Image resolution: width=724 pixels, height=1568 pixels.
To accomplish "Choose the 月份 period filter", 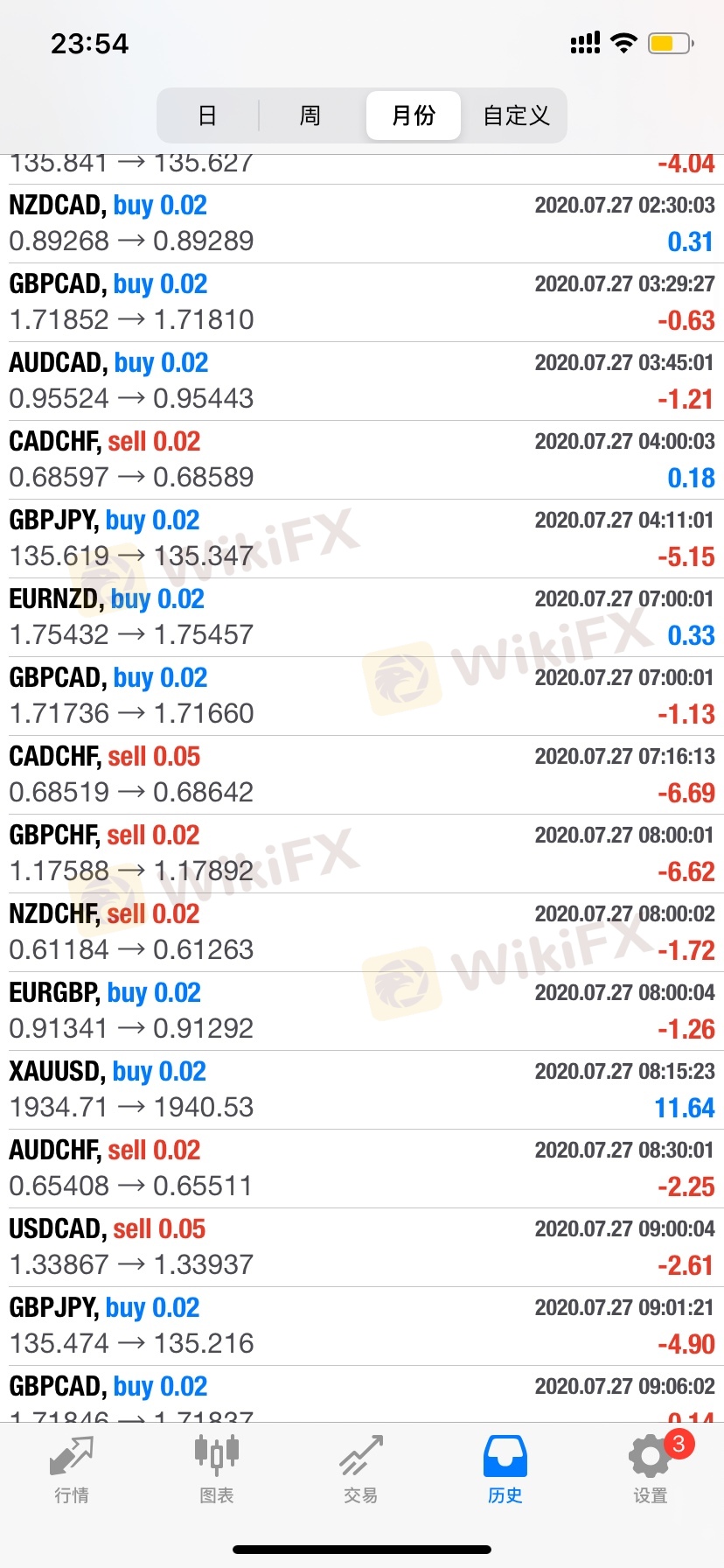I will click(414, 115).
